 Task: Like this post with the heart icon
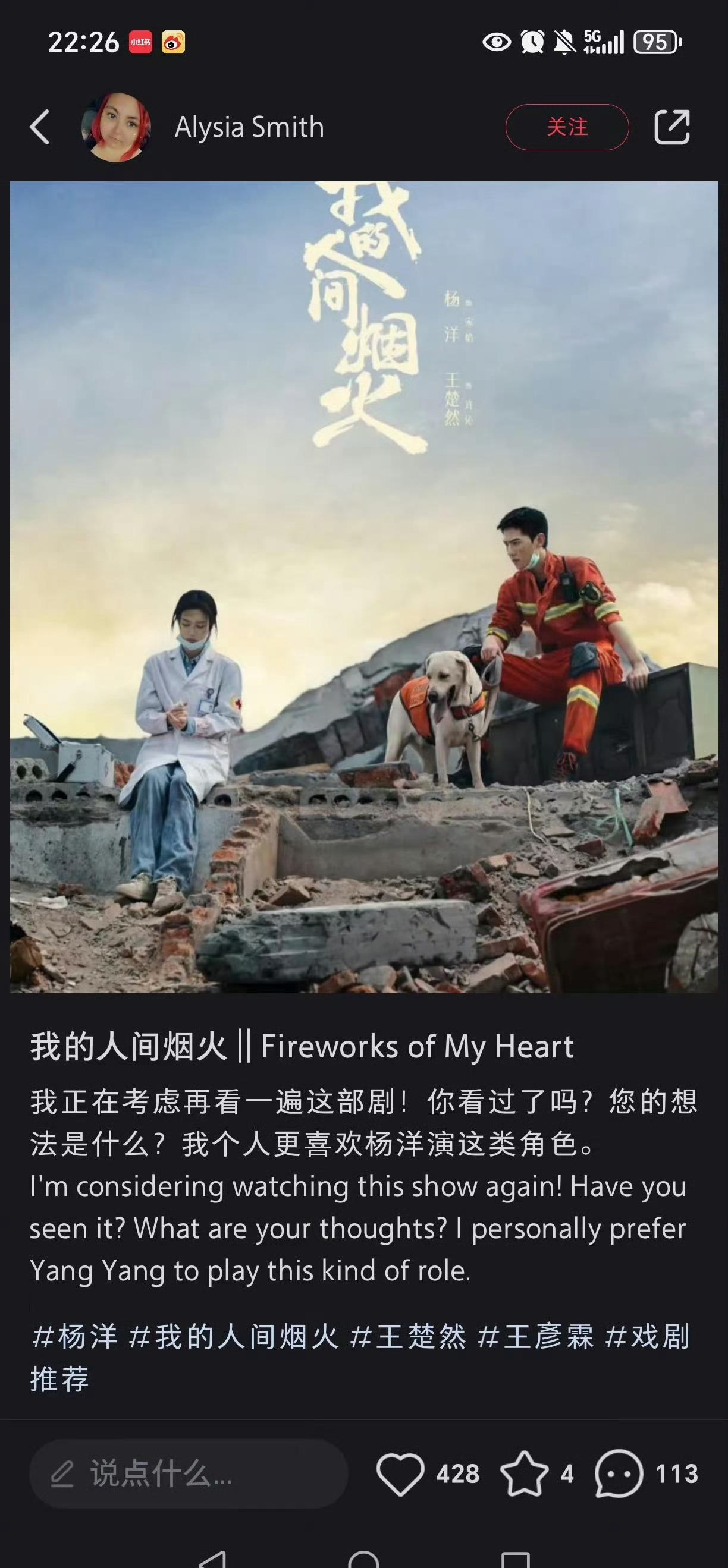point(400,1473)
